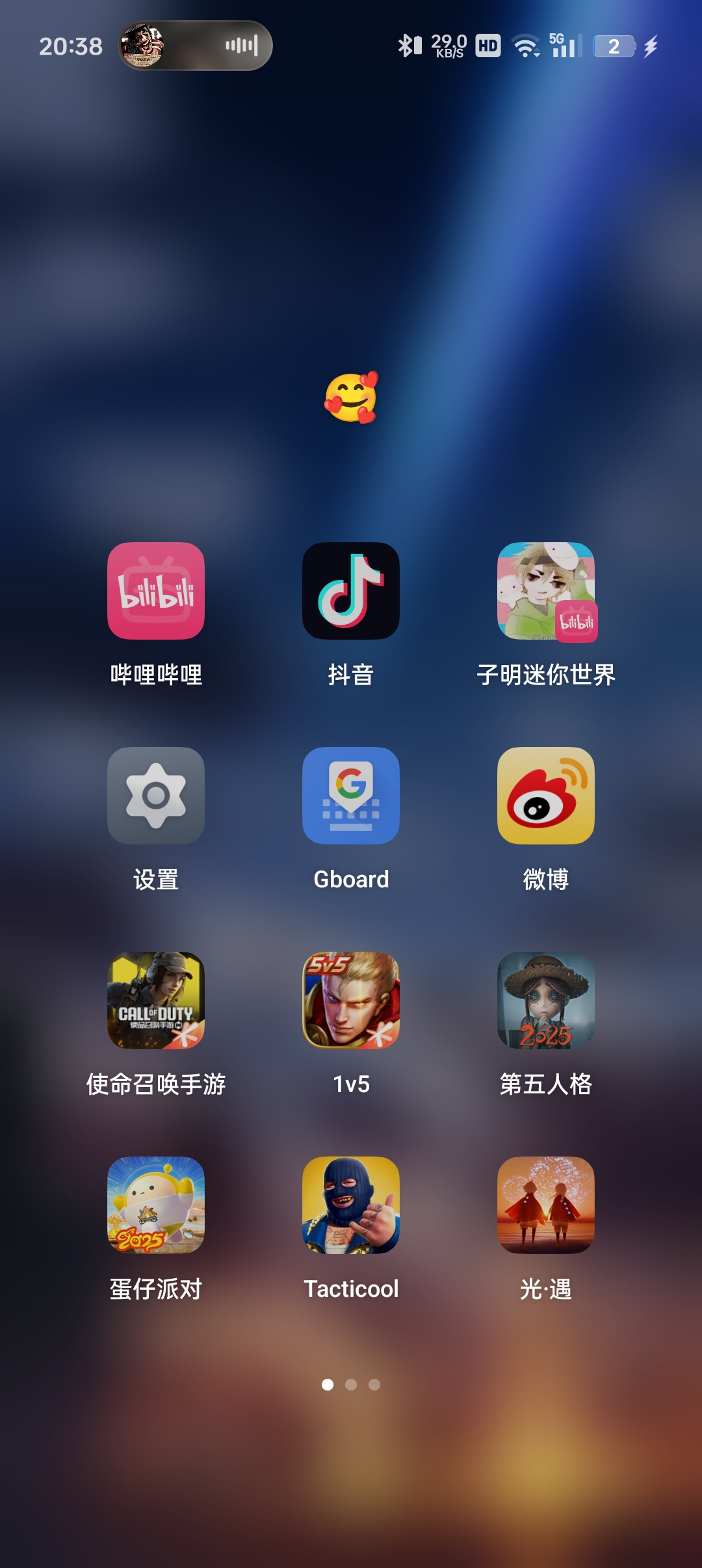The width and height of the screenshot is (702, 1568).
Task: Open Gboard keyboard settings
Action: point(351,796)
